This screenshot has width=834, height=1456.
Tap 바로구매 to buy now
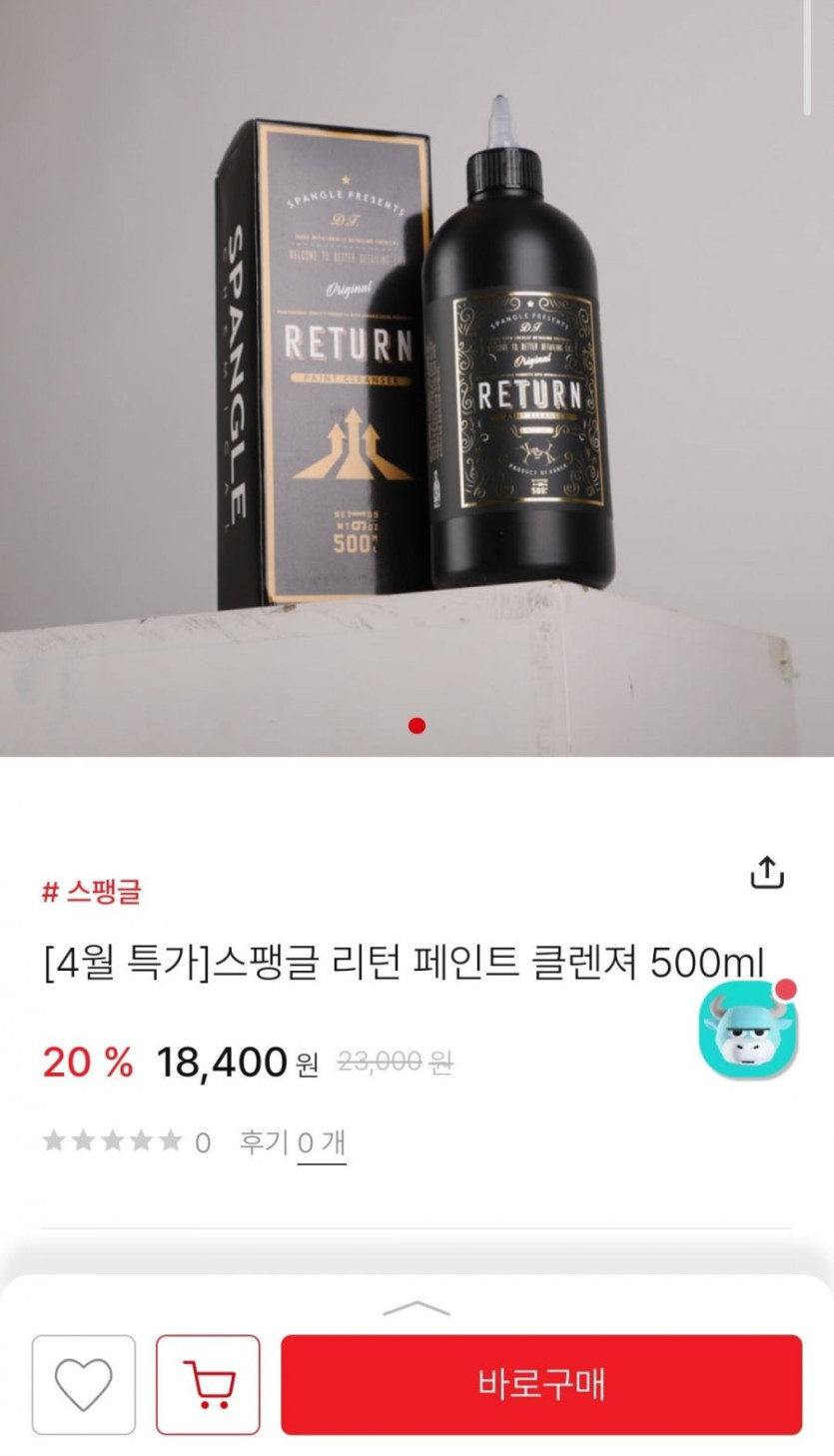click(x=540, y=1384)
